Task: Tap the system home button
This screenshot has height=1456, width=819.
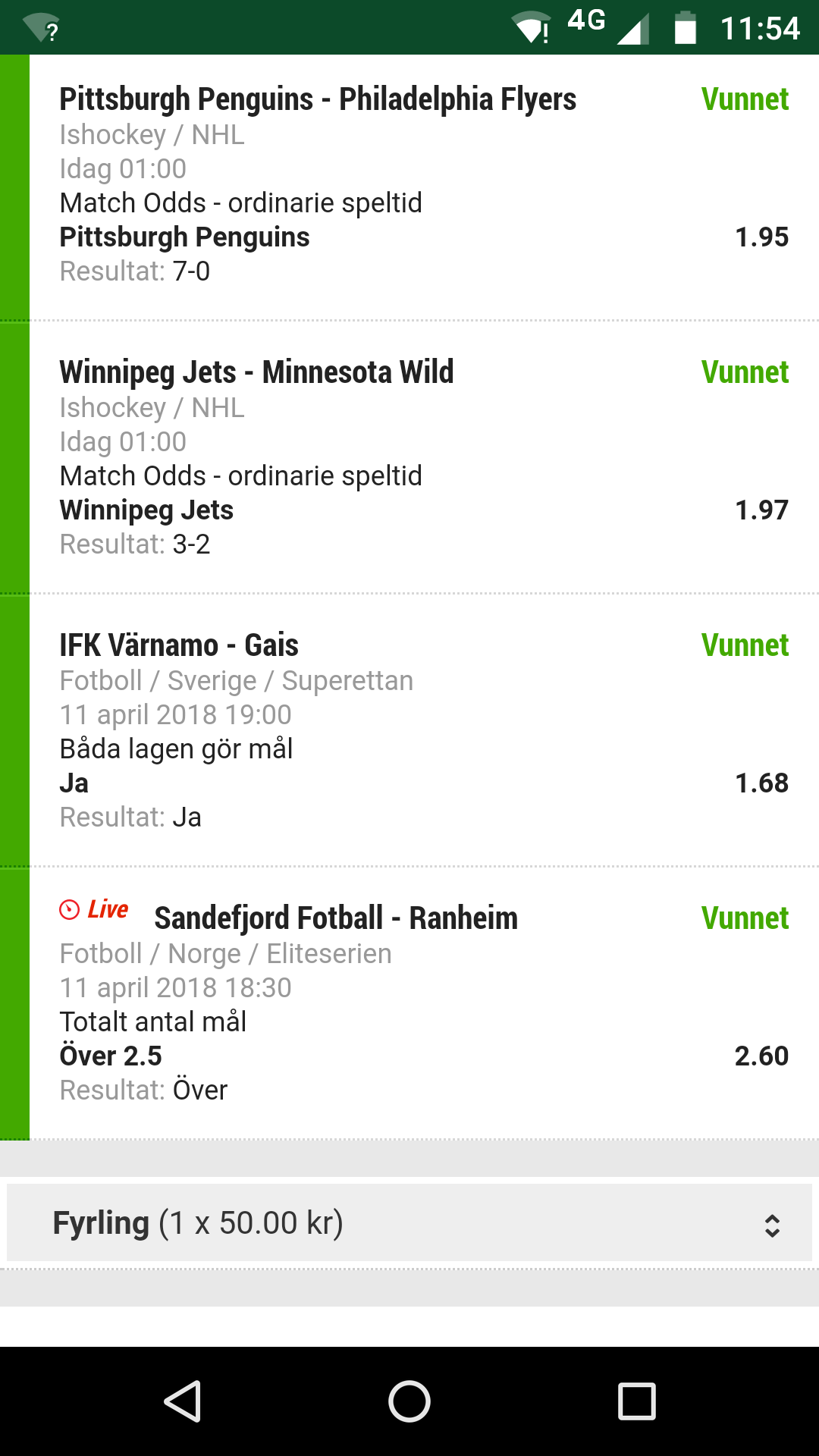Action: (409, 1401)
